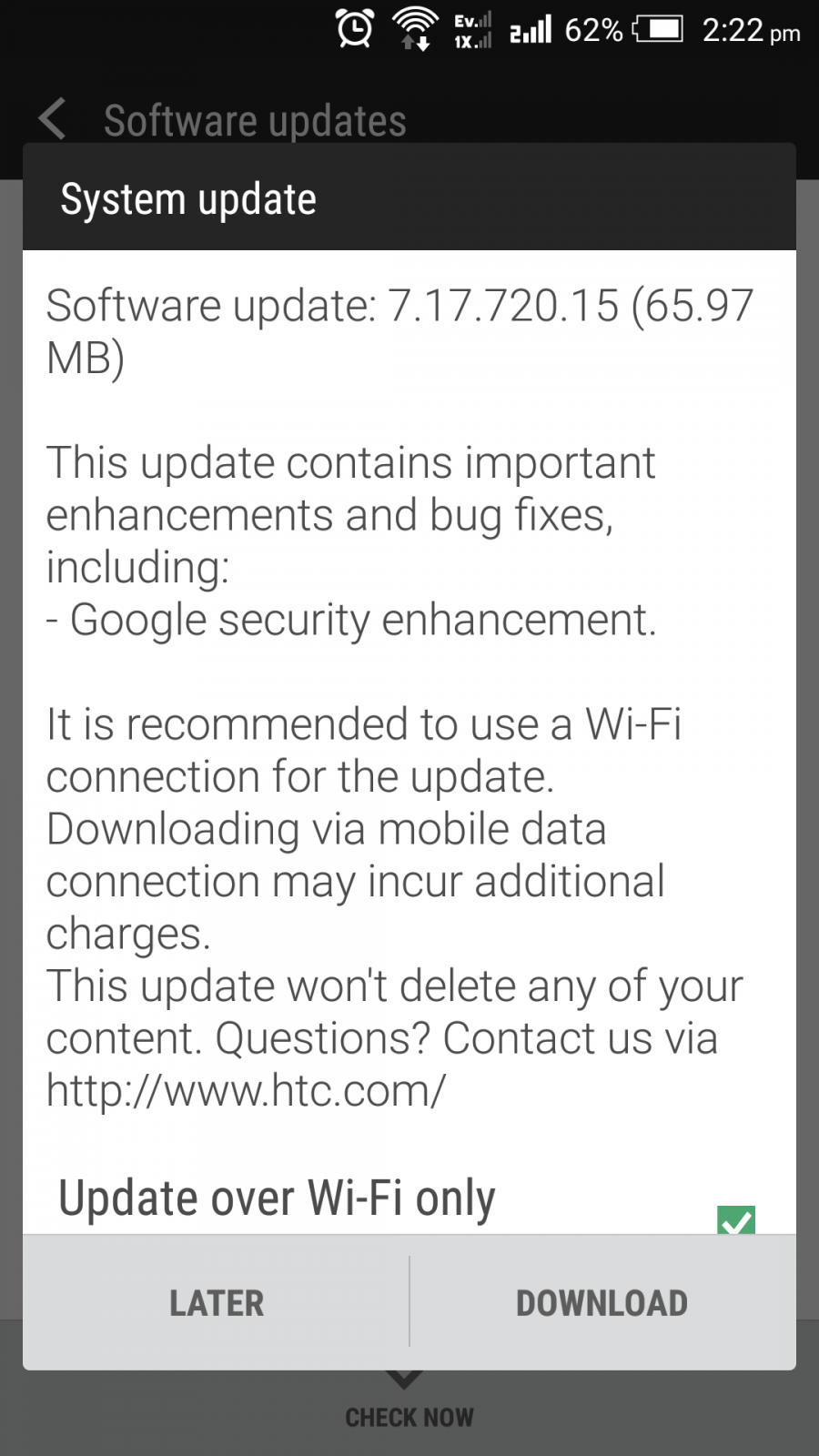Tap DOWNLOAD to get the update
This screenshot has height=1456, width=819.
click(x=602, y=1302)
